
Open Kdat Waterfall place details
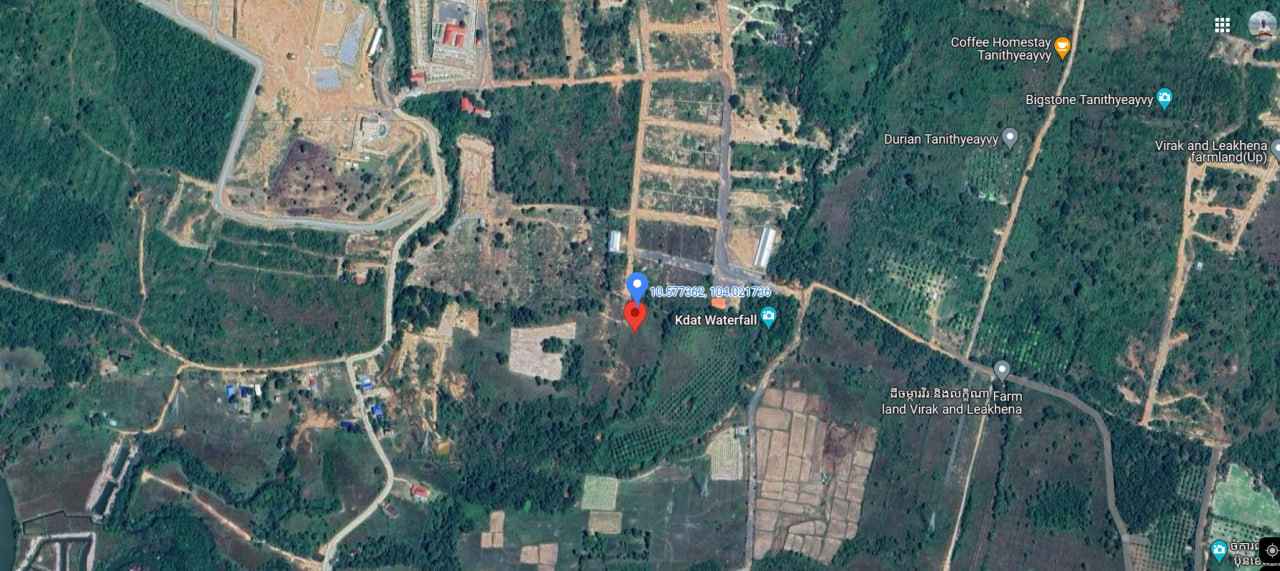[x=768, y=317]
